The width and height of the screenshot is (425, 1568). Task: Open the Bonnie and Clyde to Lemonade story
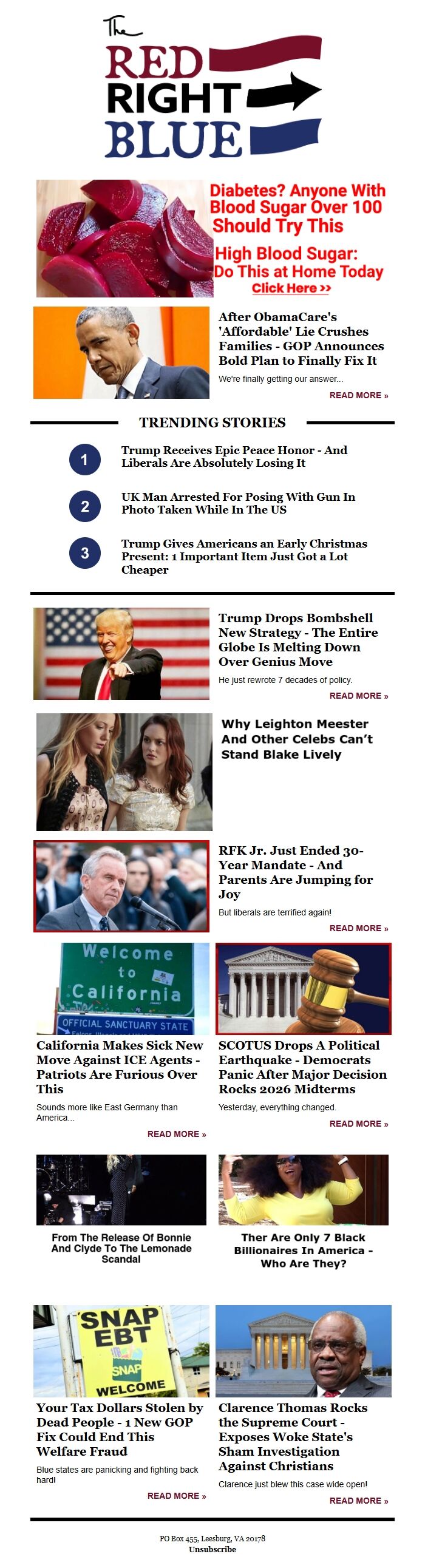point(121,1248)
